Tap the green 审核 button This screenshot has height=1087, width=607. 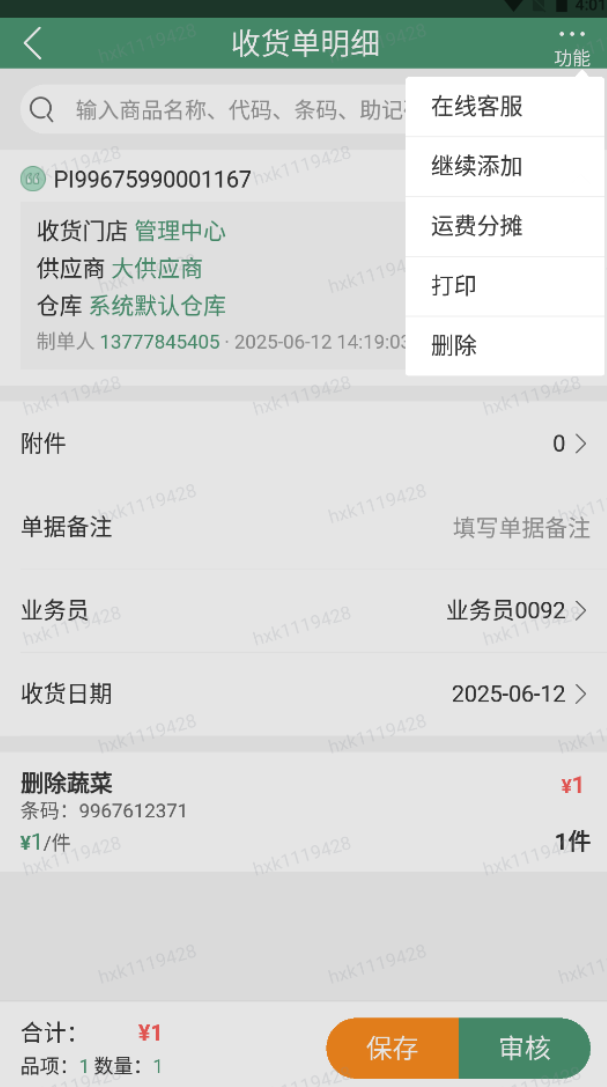click(x=525, y=1048)
